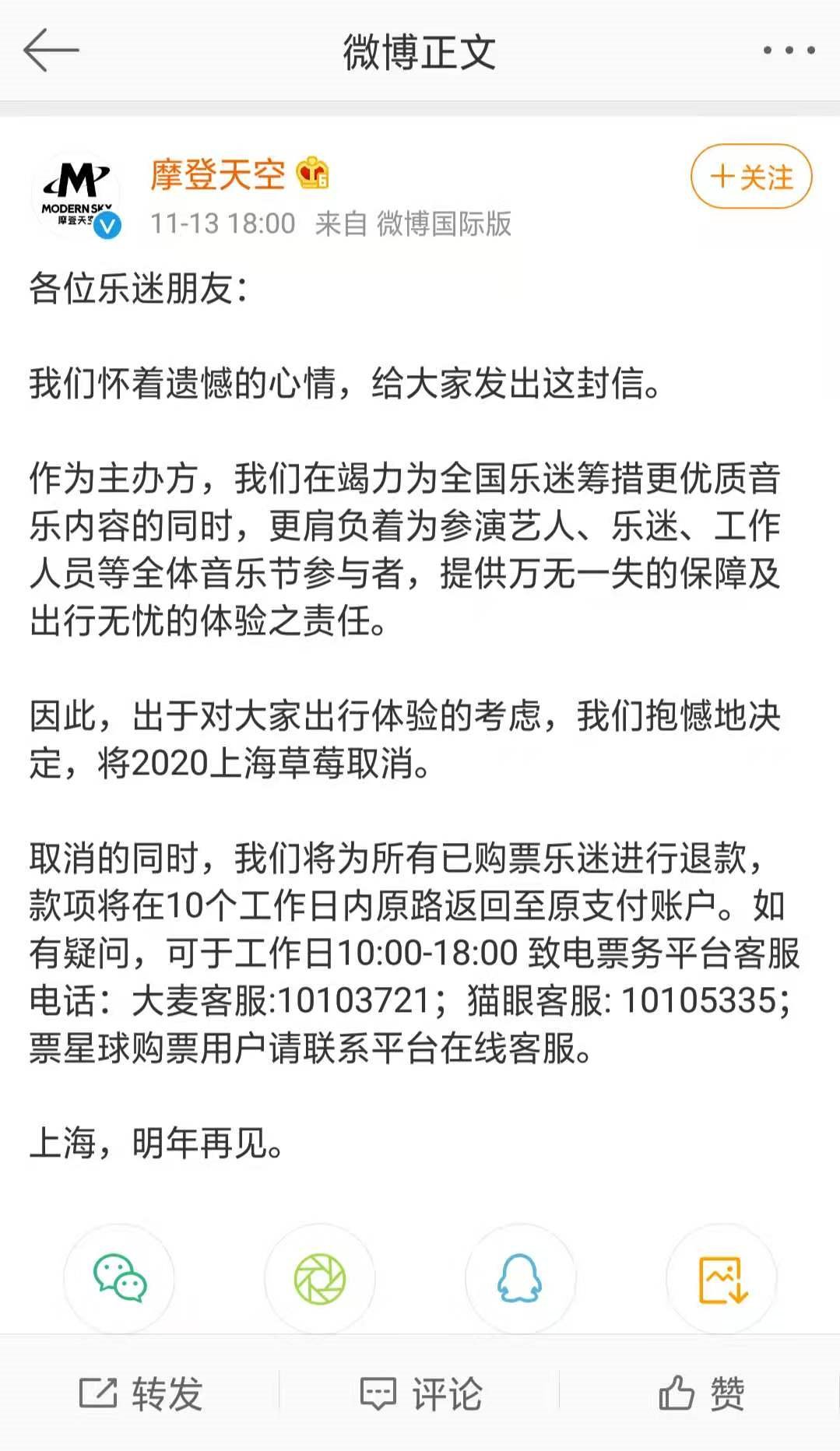
Task: Open the three-dot overflow menu
Action: [789, 51]
